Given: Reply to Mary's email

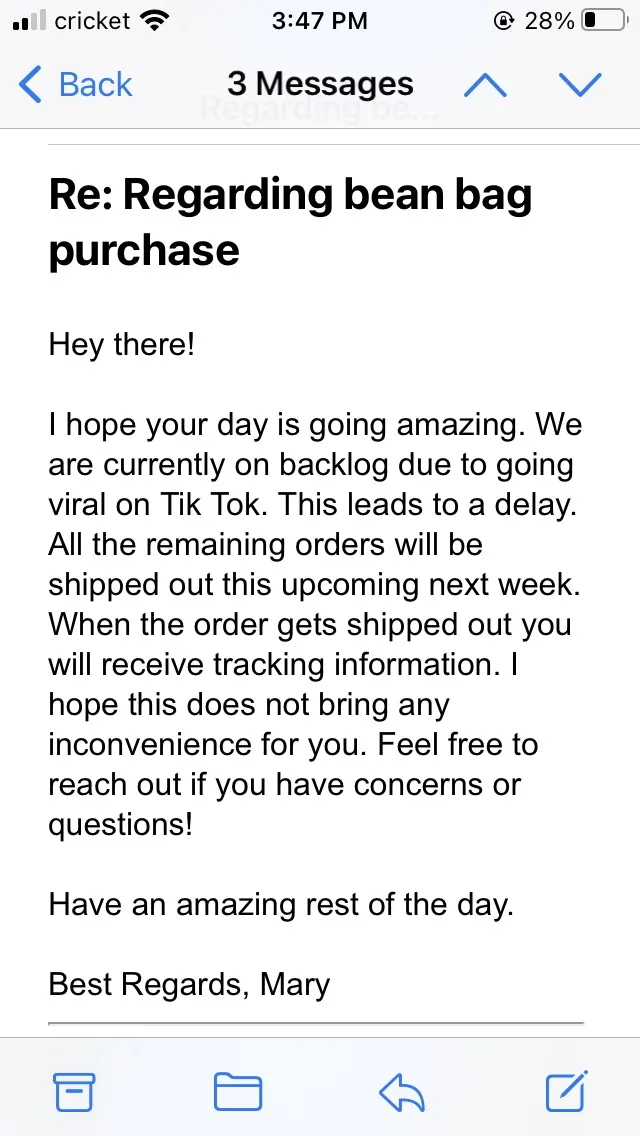Looking at the screenshot, I should pyautogui.click(x=402, y=1092).
